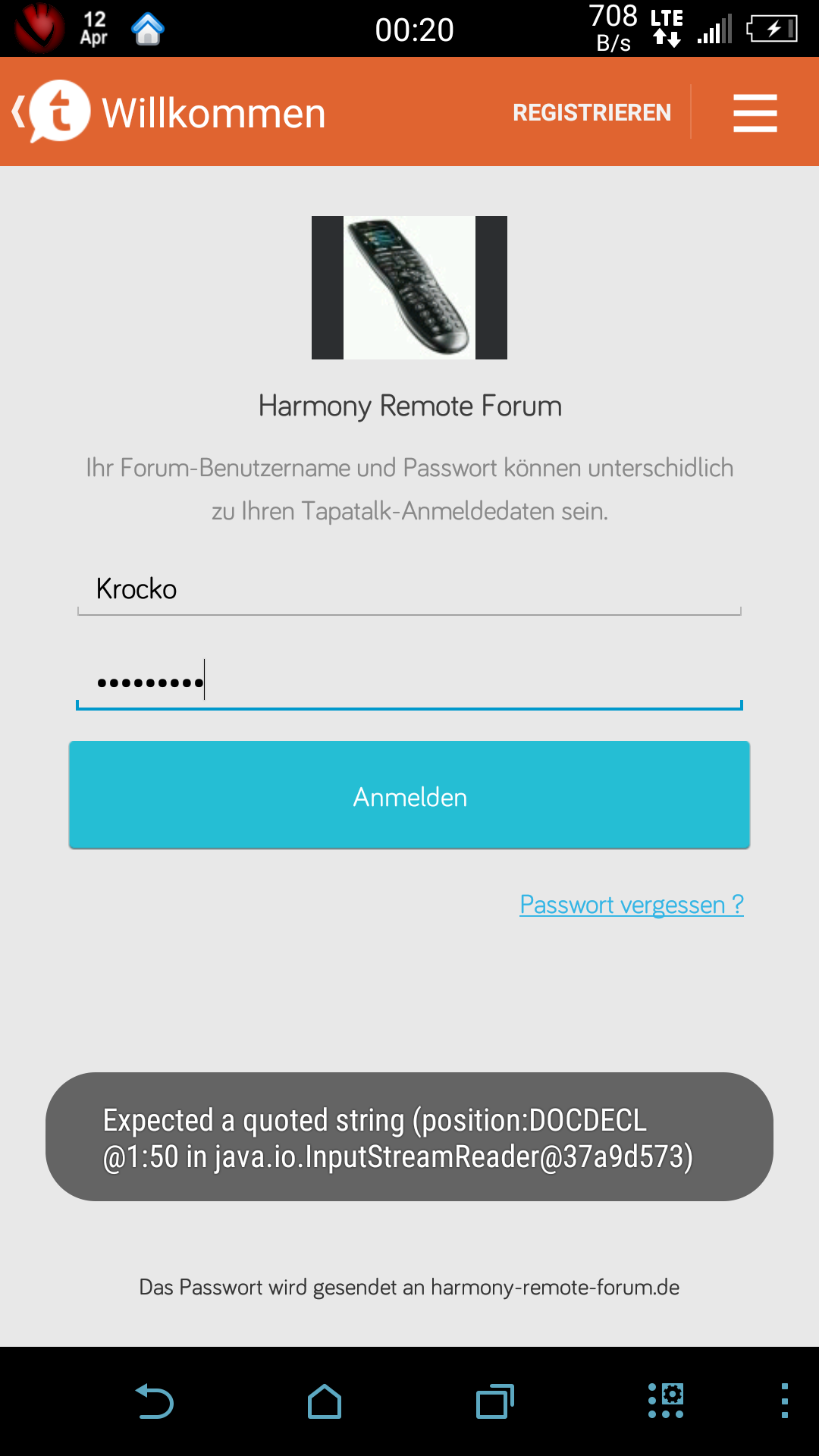Edit the username field containing Krocko
The height and width of the screenshot is (1456, 819).
[x=409, y=589]
